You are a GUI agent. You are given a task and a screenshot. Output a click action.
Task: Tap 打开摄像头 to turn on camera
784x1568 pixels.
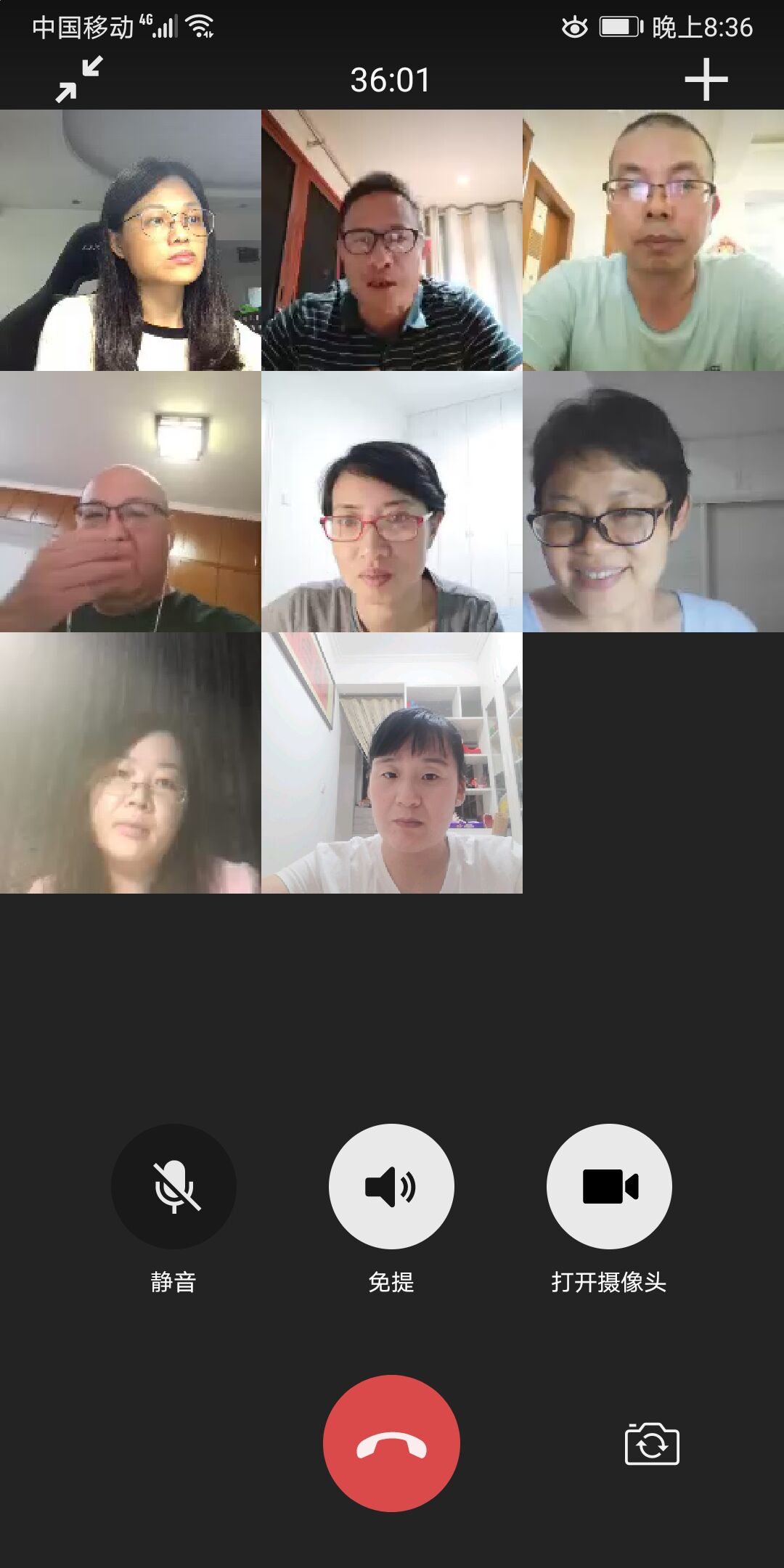tap(609, 1186)
